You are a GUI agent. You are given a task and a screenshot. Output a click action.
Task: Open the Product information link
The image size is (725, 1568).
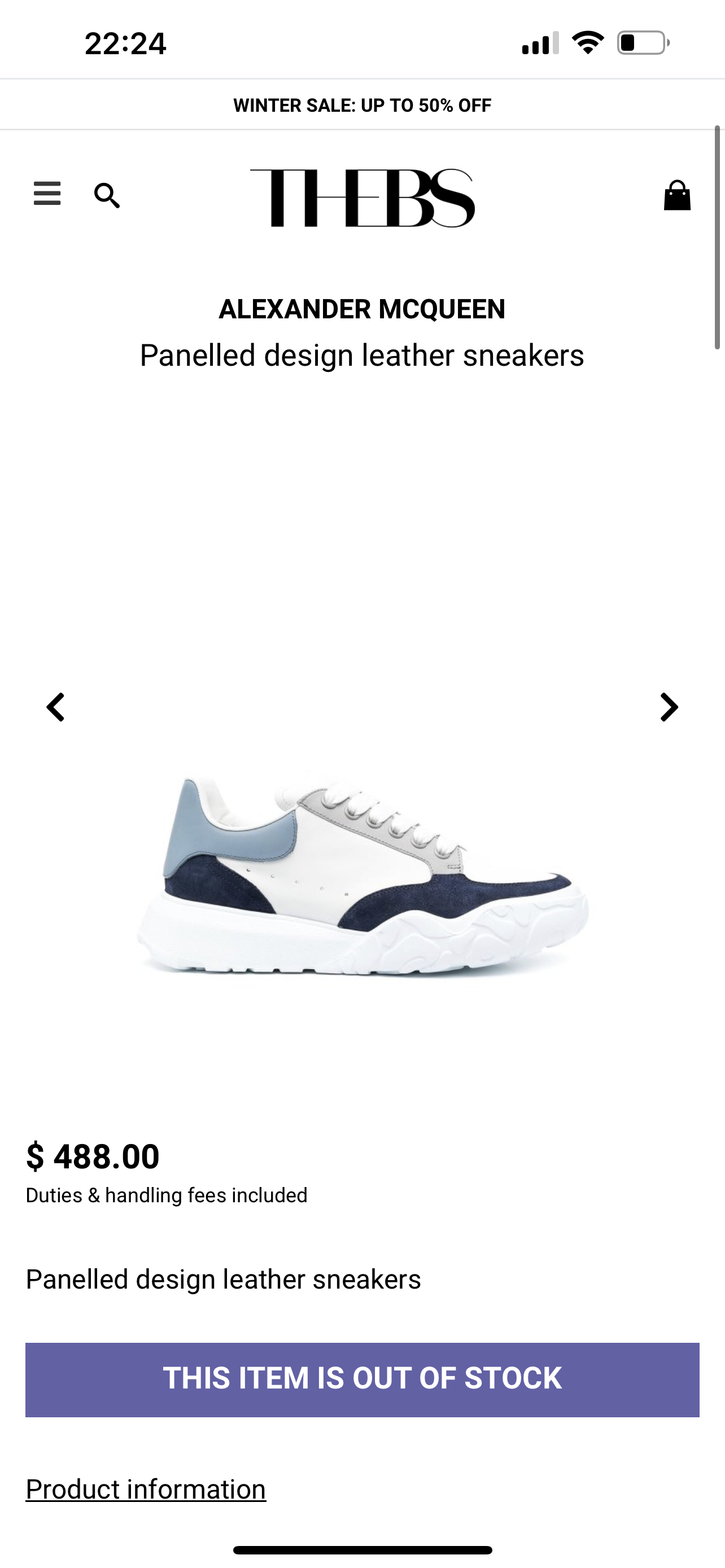[146, 1489]
